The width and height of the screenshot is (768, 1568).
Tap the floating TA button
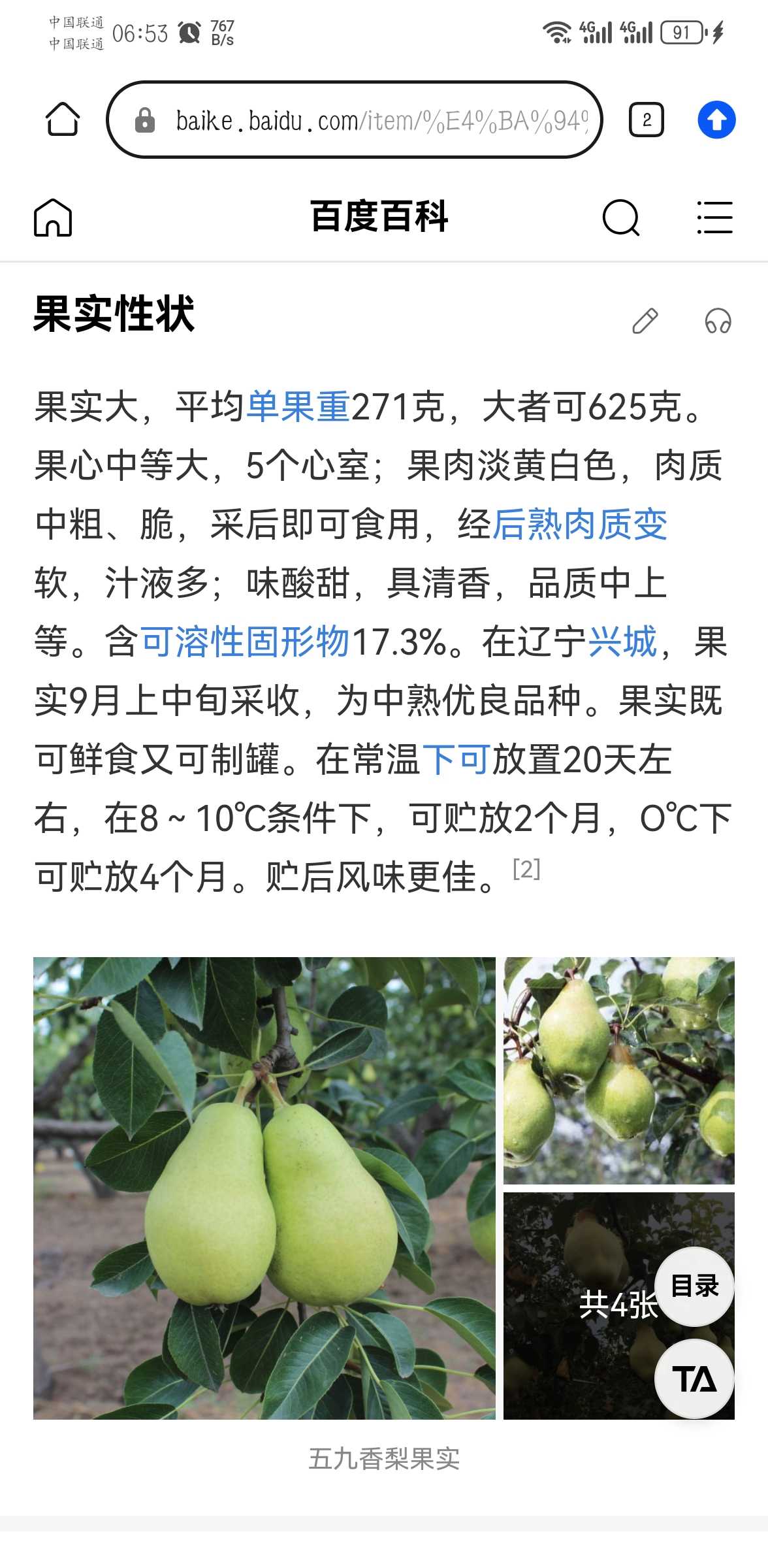(694, 1379)
